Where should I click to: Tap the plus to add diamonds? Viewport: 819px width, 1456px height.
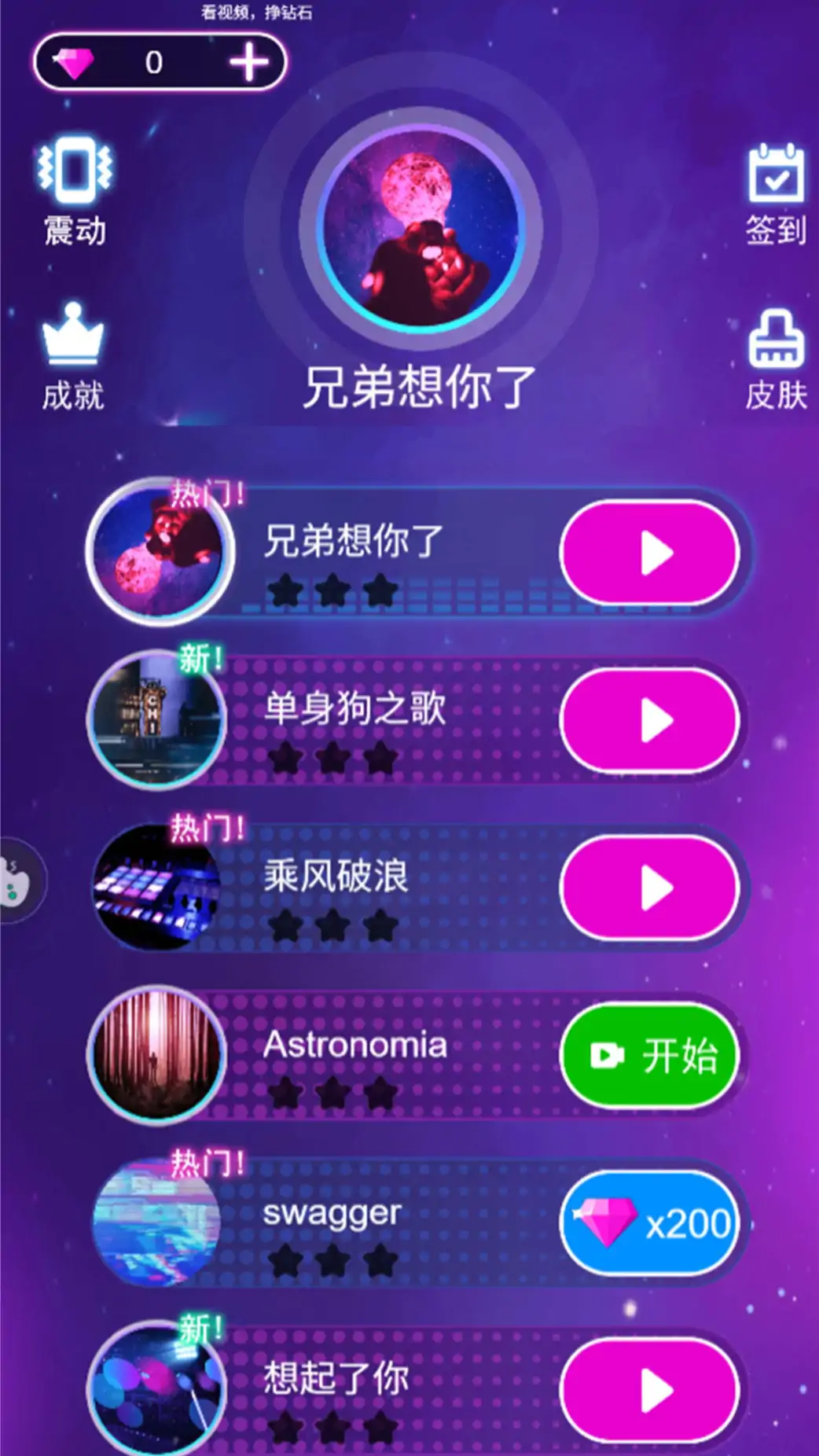[248, 62]
